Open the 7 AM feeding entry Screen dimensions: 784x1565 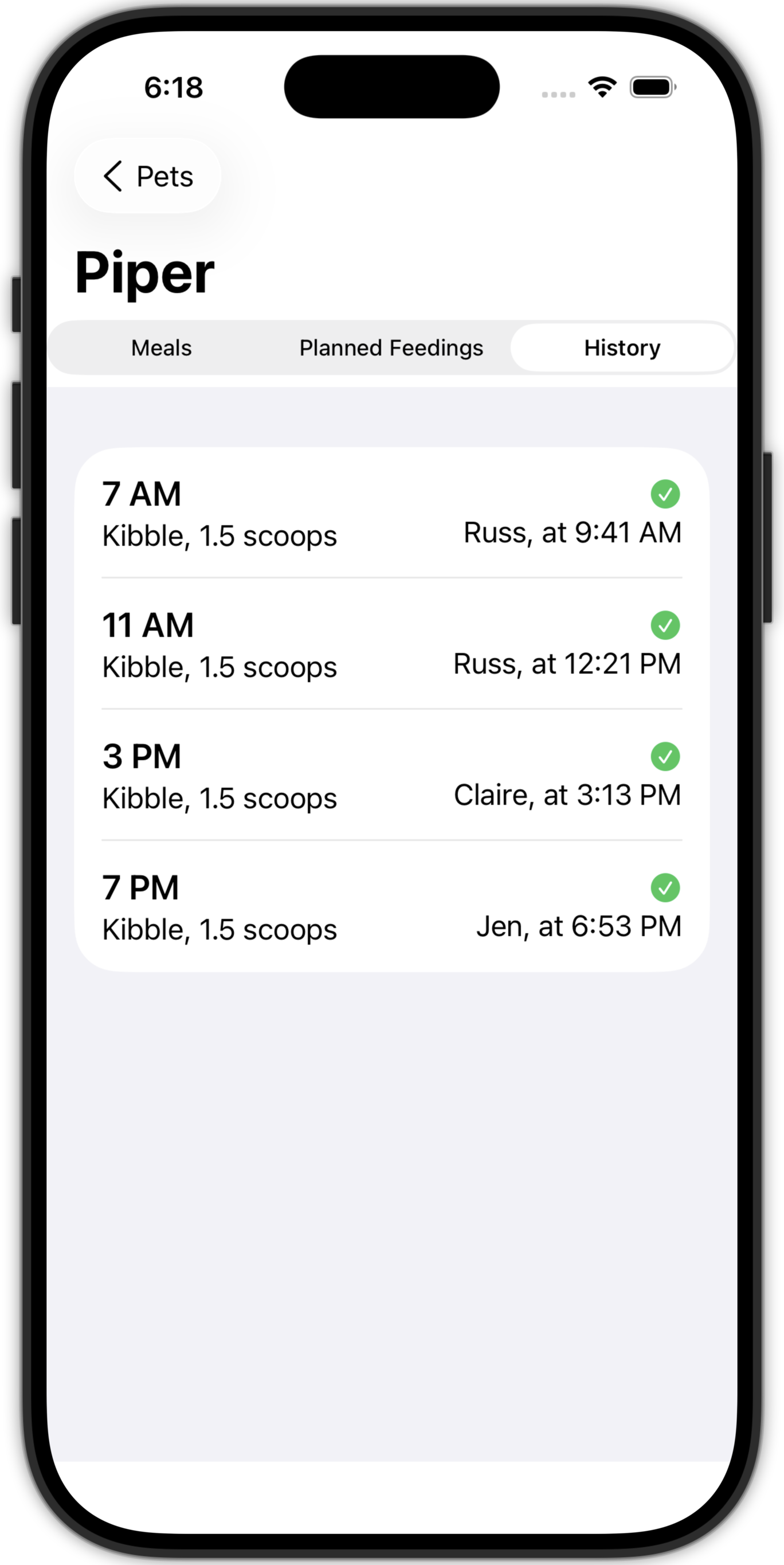(x=391, y=514)
